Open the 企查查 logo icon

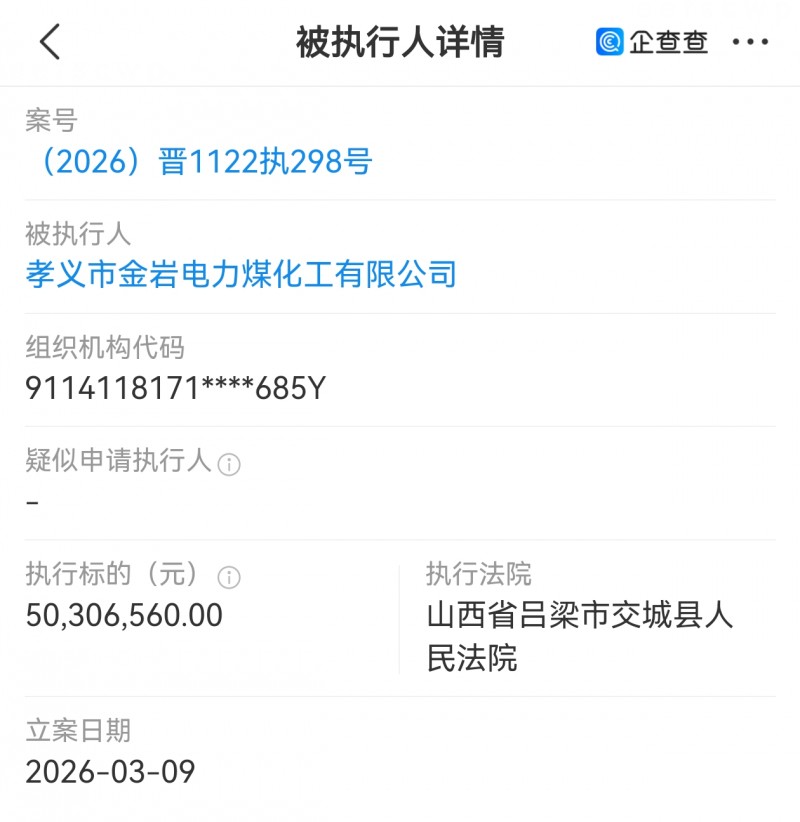tap(609, 43)
